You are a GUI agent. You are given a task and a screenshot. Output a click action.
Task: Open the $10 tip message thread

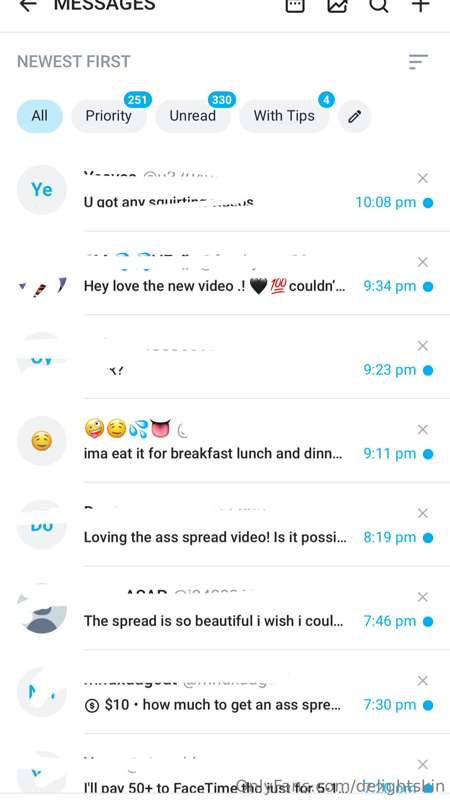[225, 691]
